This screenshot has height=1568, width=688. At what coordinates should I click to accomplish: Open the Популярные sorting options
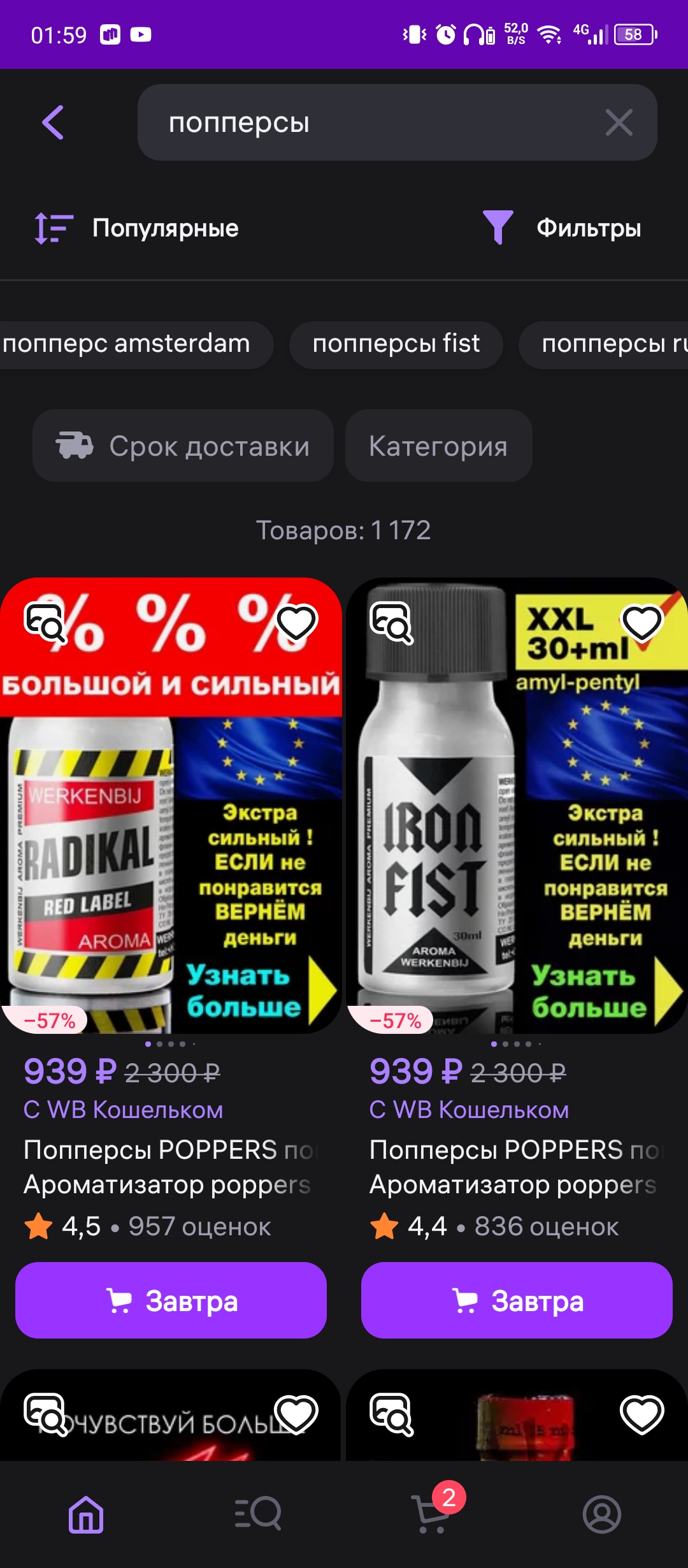pyautogui.click(x=137, y=228)
